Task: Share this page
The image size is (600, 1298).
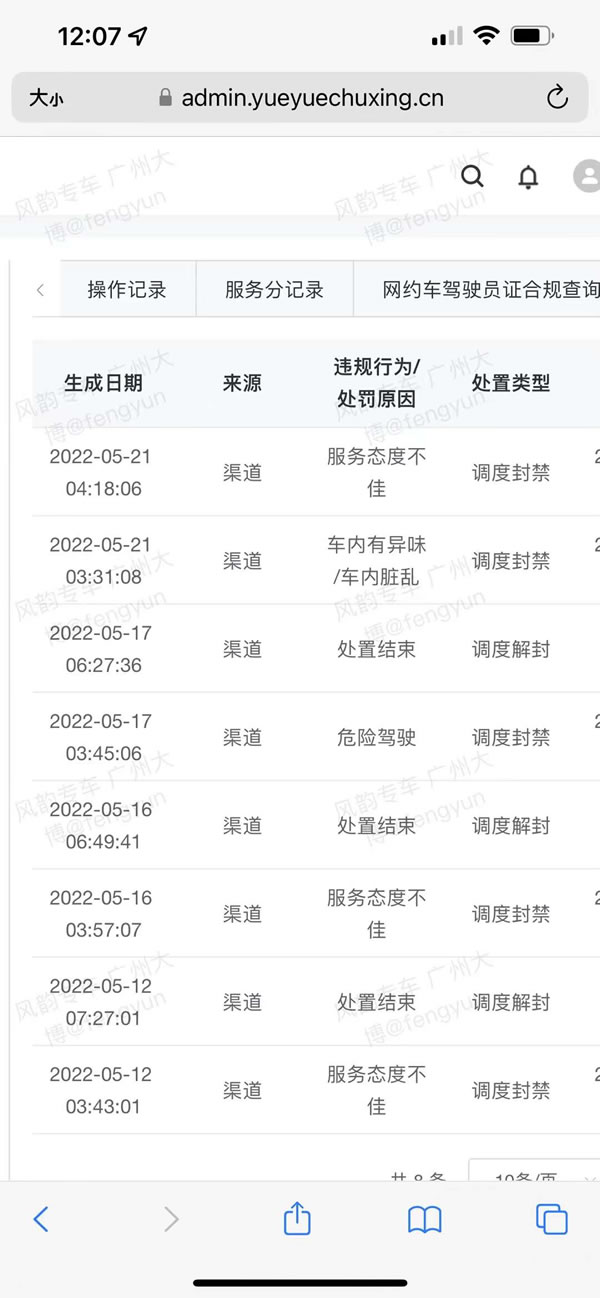Action: 297,1217
